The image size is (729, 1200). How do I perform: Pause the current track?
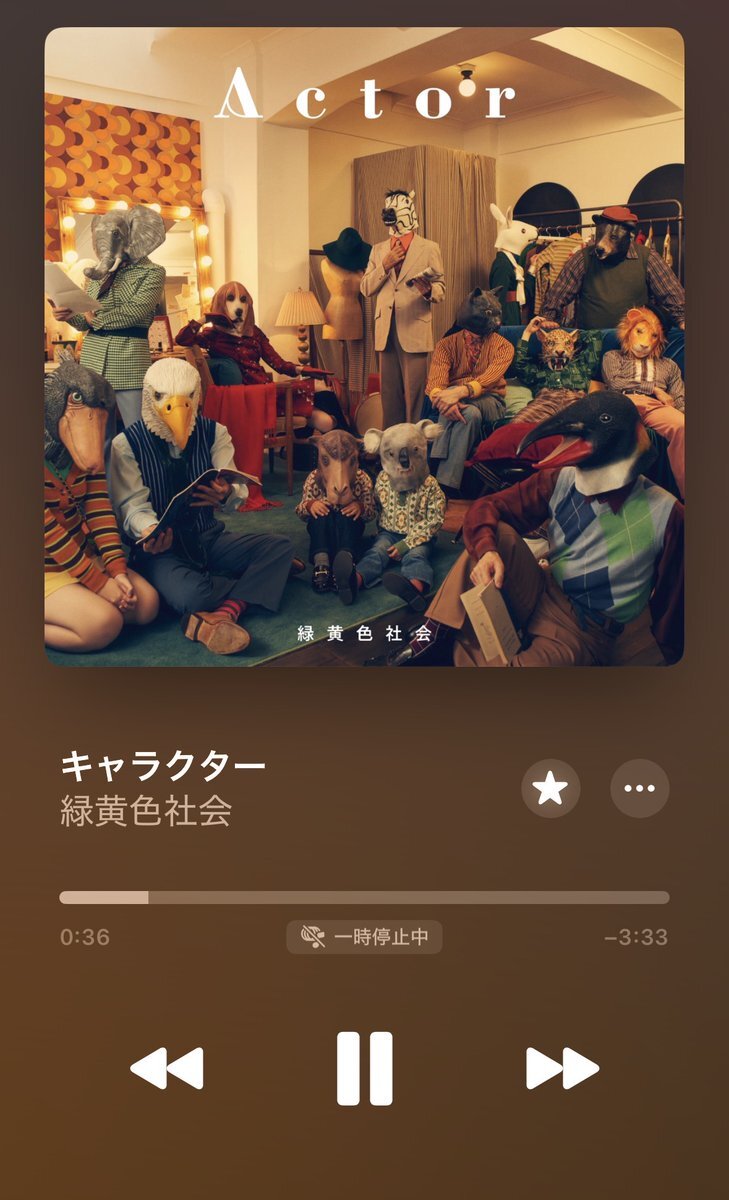[364, 1068]
